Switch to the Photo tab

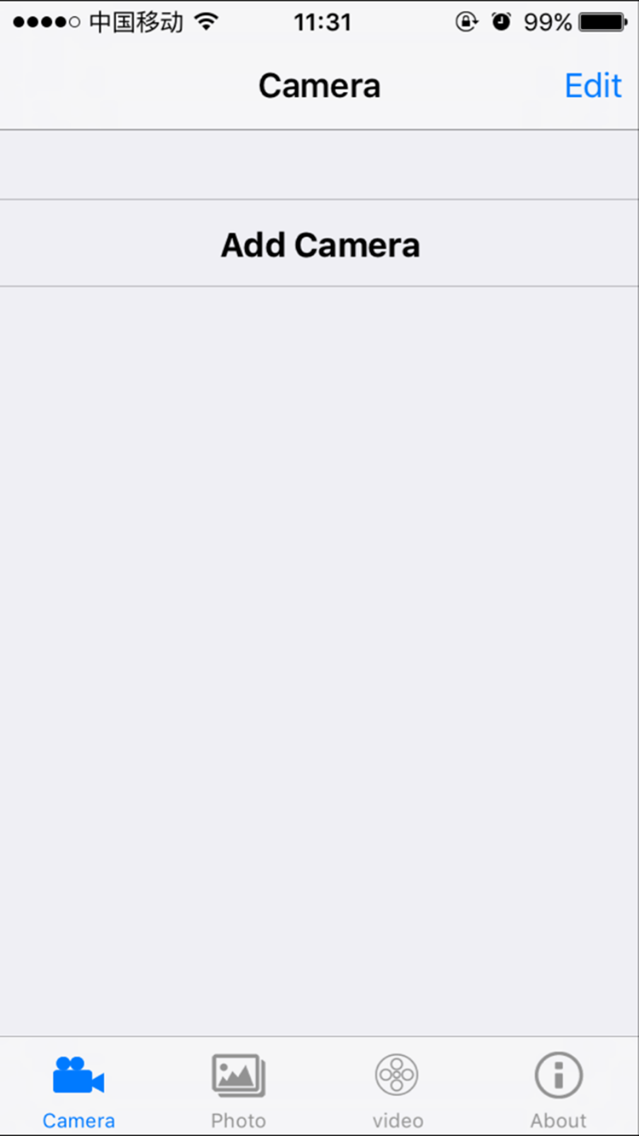238,1089
